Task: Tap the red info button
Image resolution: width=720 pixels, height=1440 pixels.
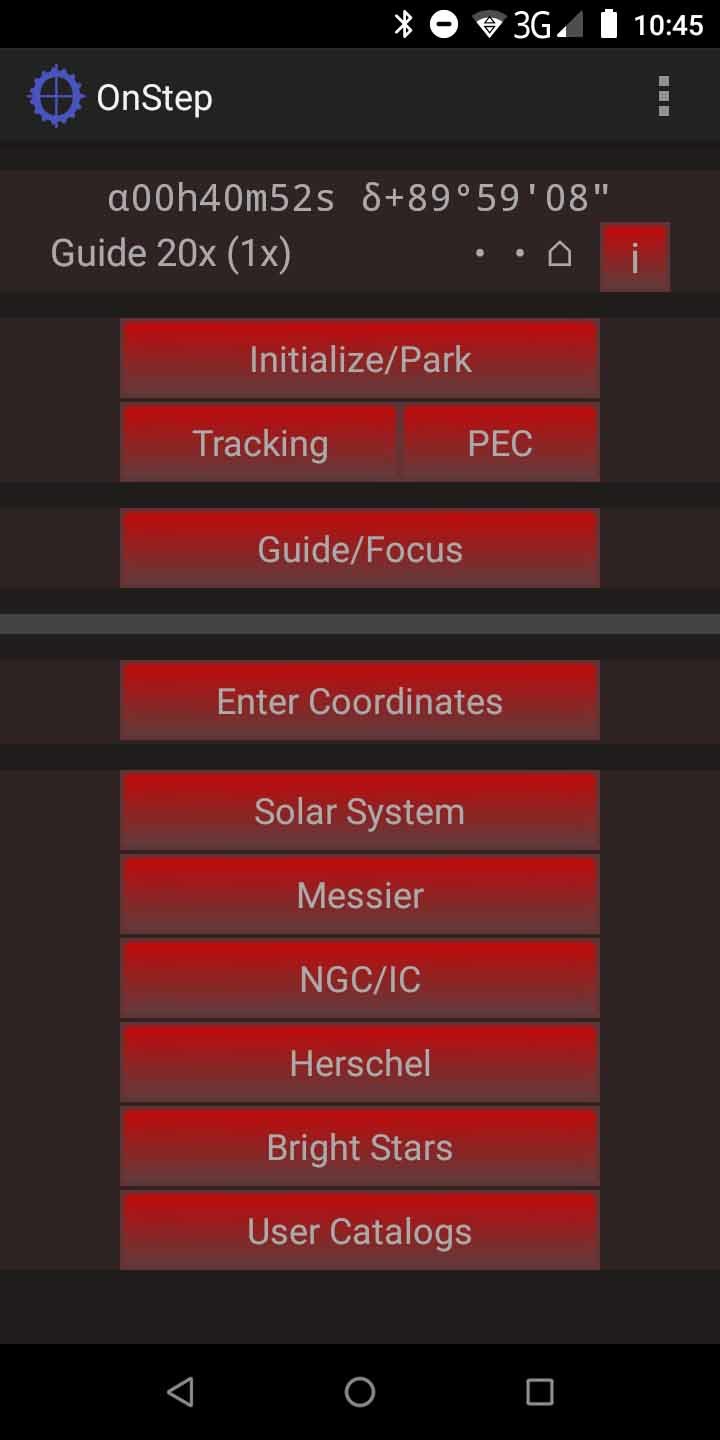Action: [x=634, y=257]
